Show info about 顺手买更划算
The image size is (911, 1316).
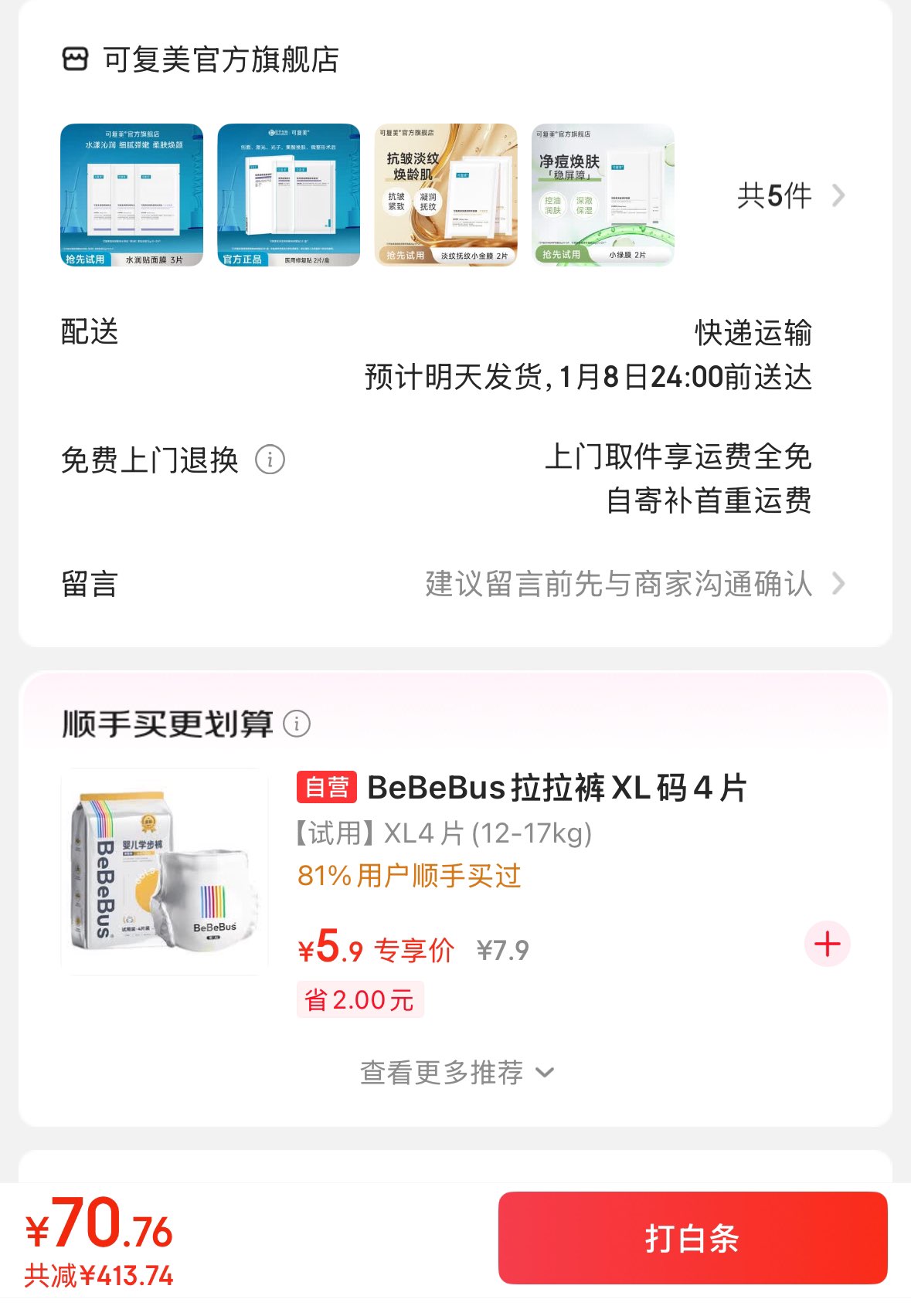point(297,724)
